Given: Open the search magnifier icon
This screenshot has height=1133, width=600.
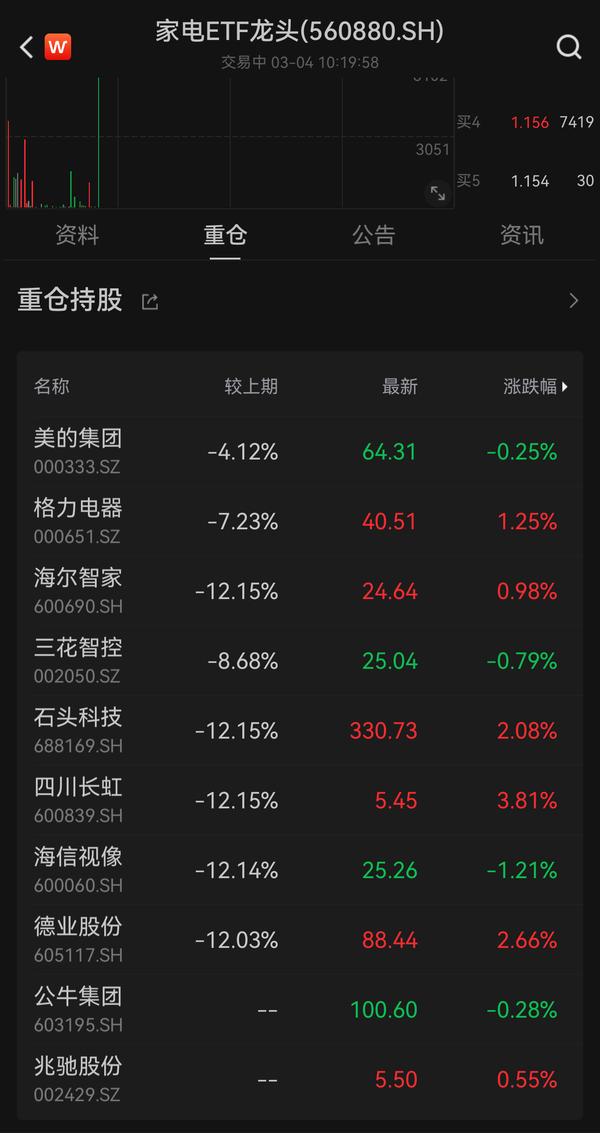Looking at the screenshot, I should [x=569, y=48].
